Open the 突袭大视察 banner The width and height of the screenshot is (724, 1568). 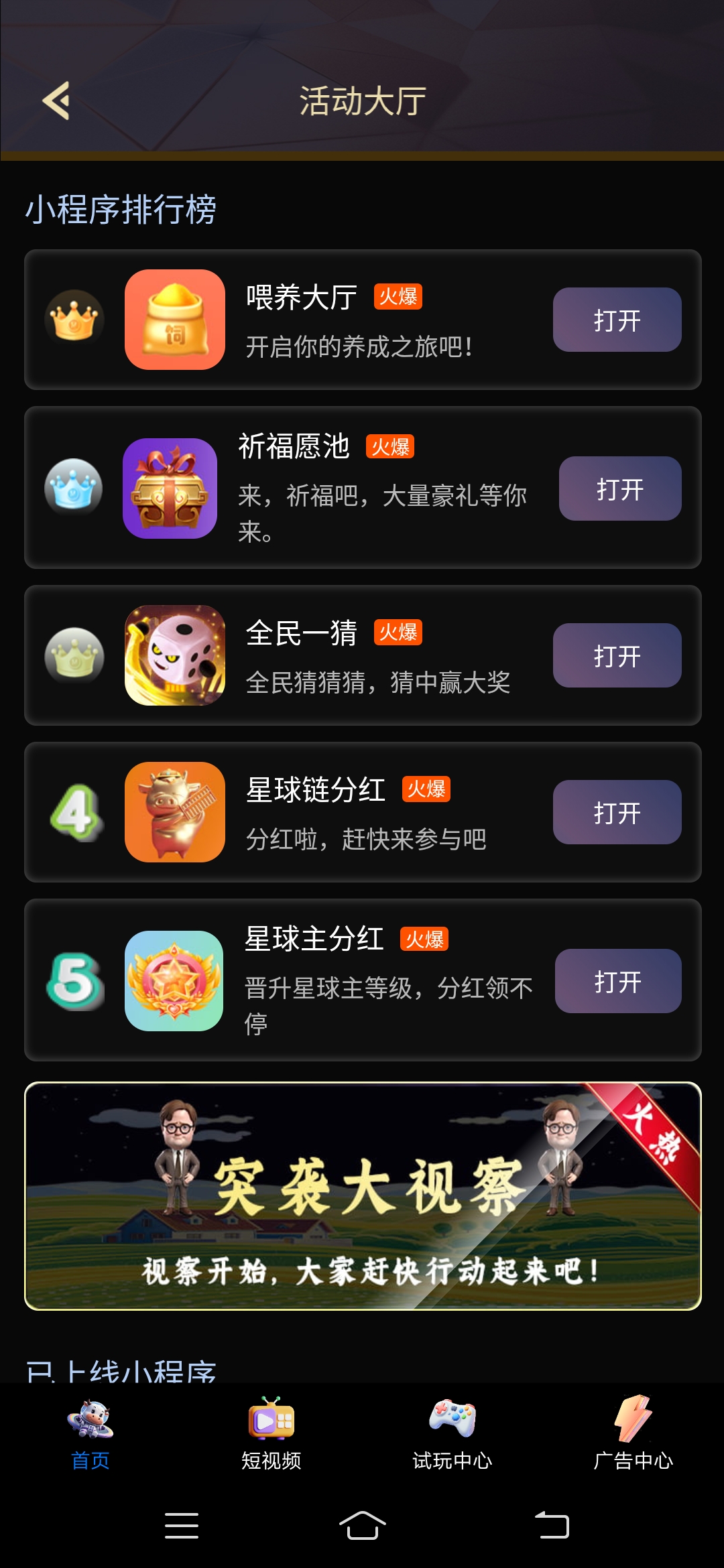pyautogui.click(x=363, y=1196)
